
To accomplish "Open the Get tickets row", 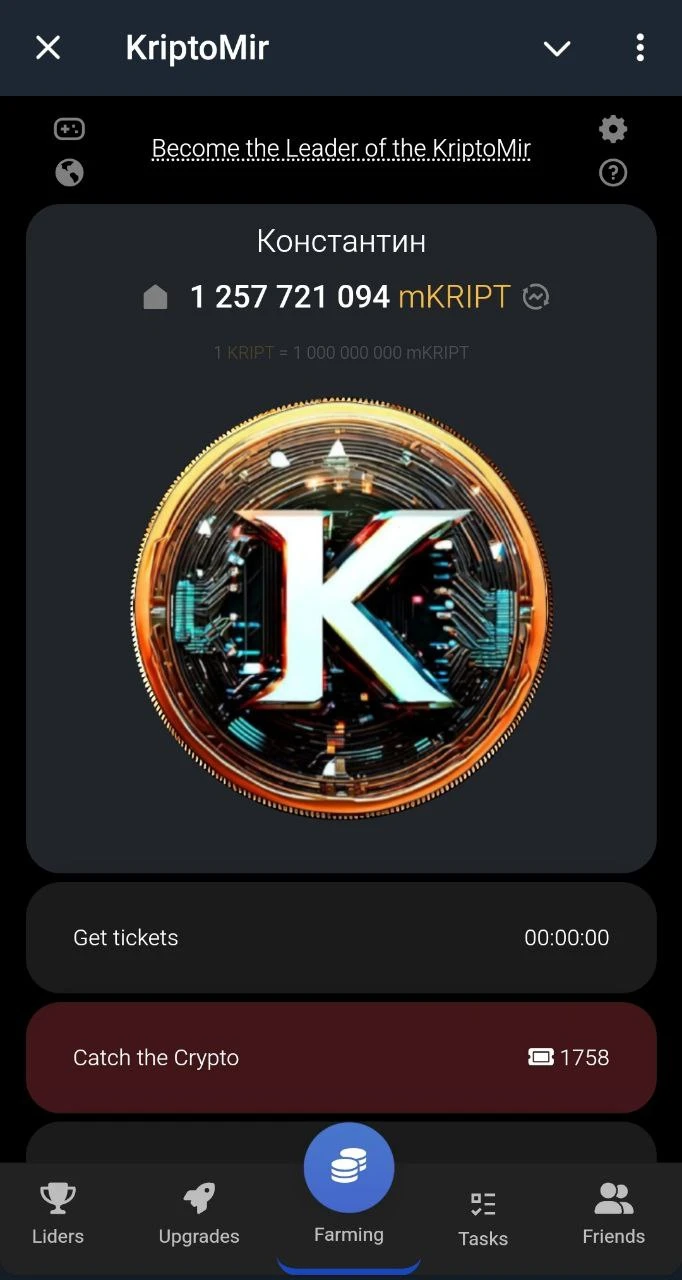I will click(x=341, y=938).
